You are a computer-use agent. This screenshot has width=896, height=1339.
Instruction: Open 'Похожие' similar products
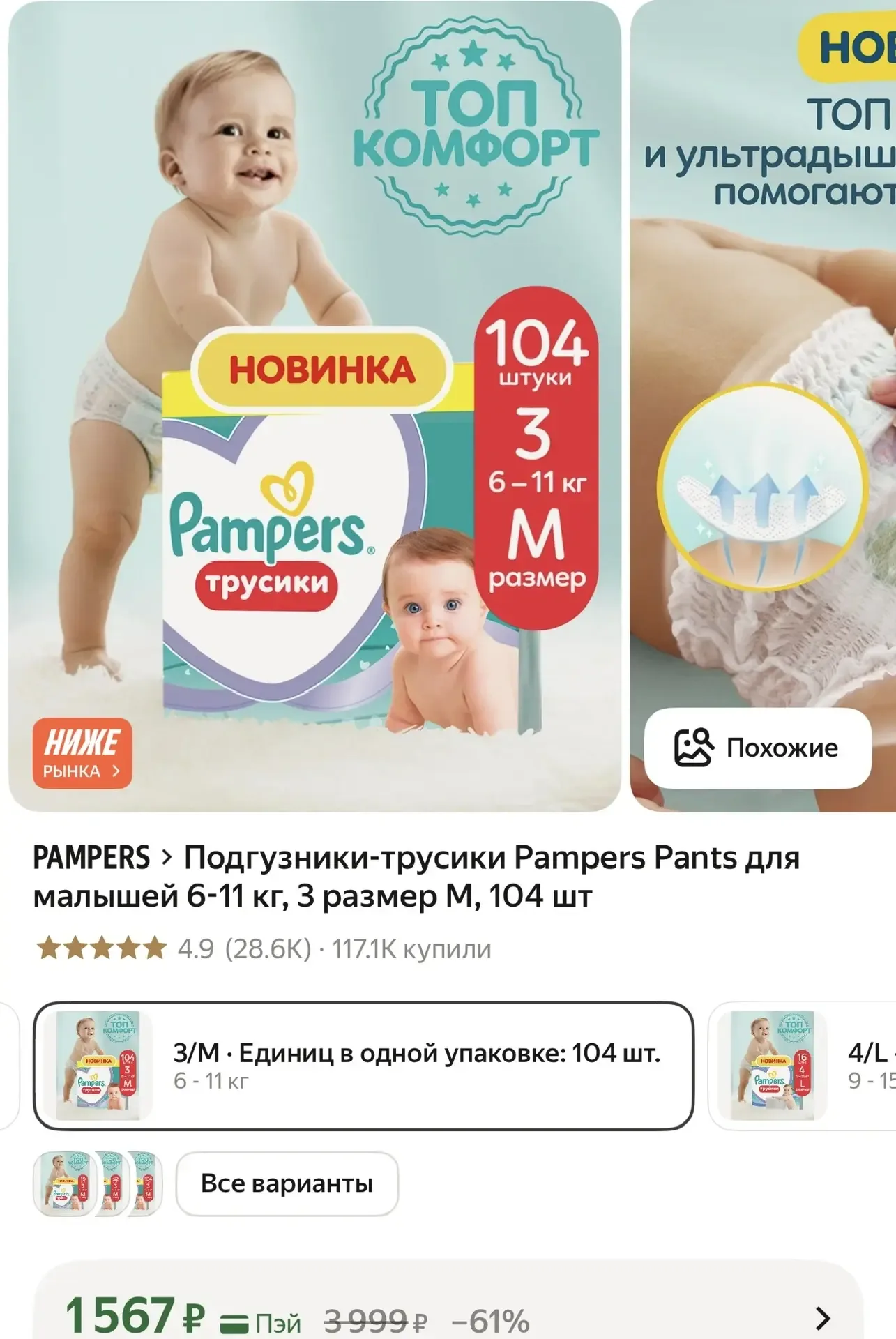757,748
